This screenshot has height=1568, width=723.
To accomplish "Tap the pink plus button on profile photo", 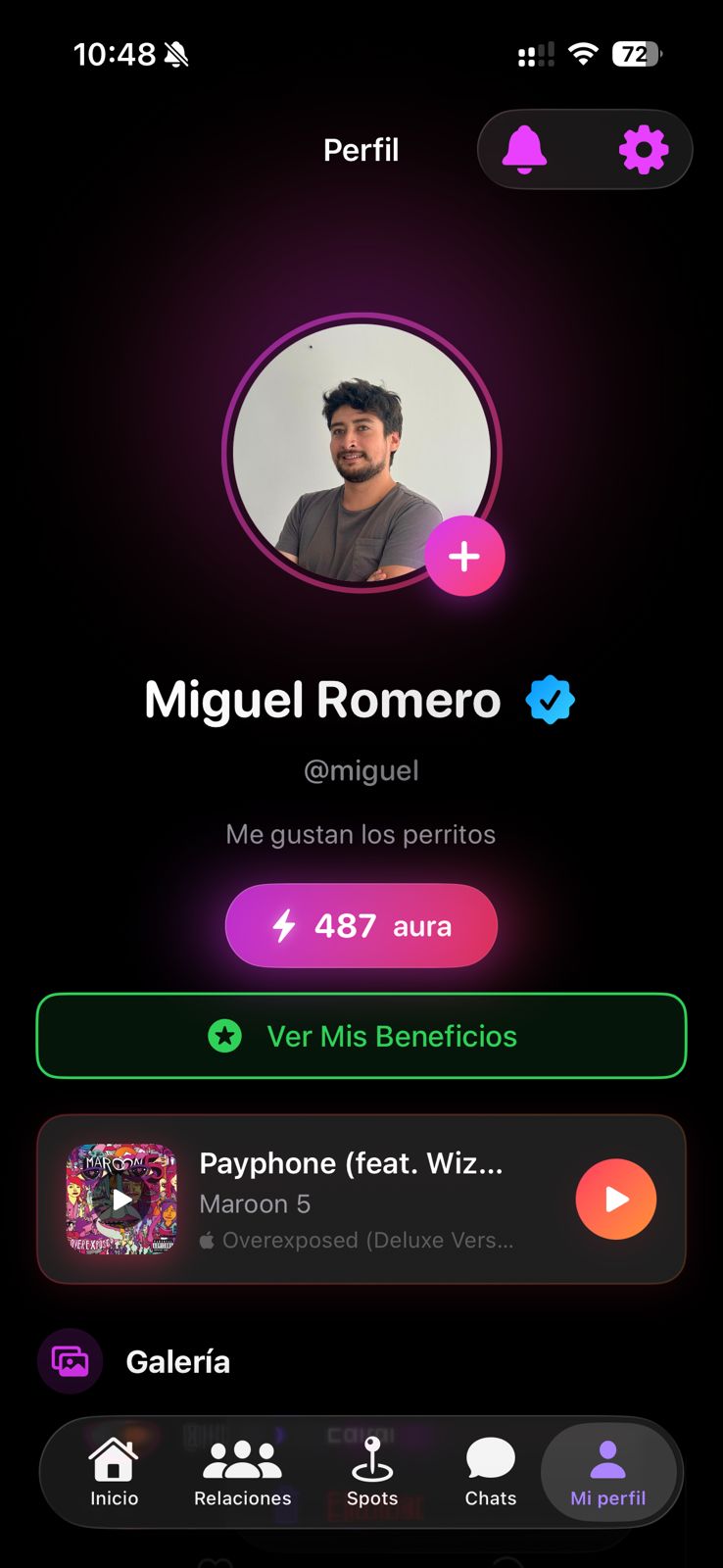I will (464, 556).
